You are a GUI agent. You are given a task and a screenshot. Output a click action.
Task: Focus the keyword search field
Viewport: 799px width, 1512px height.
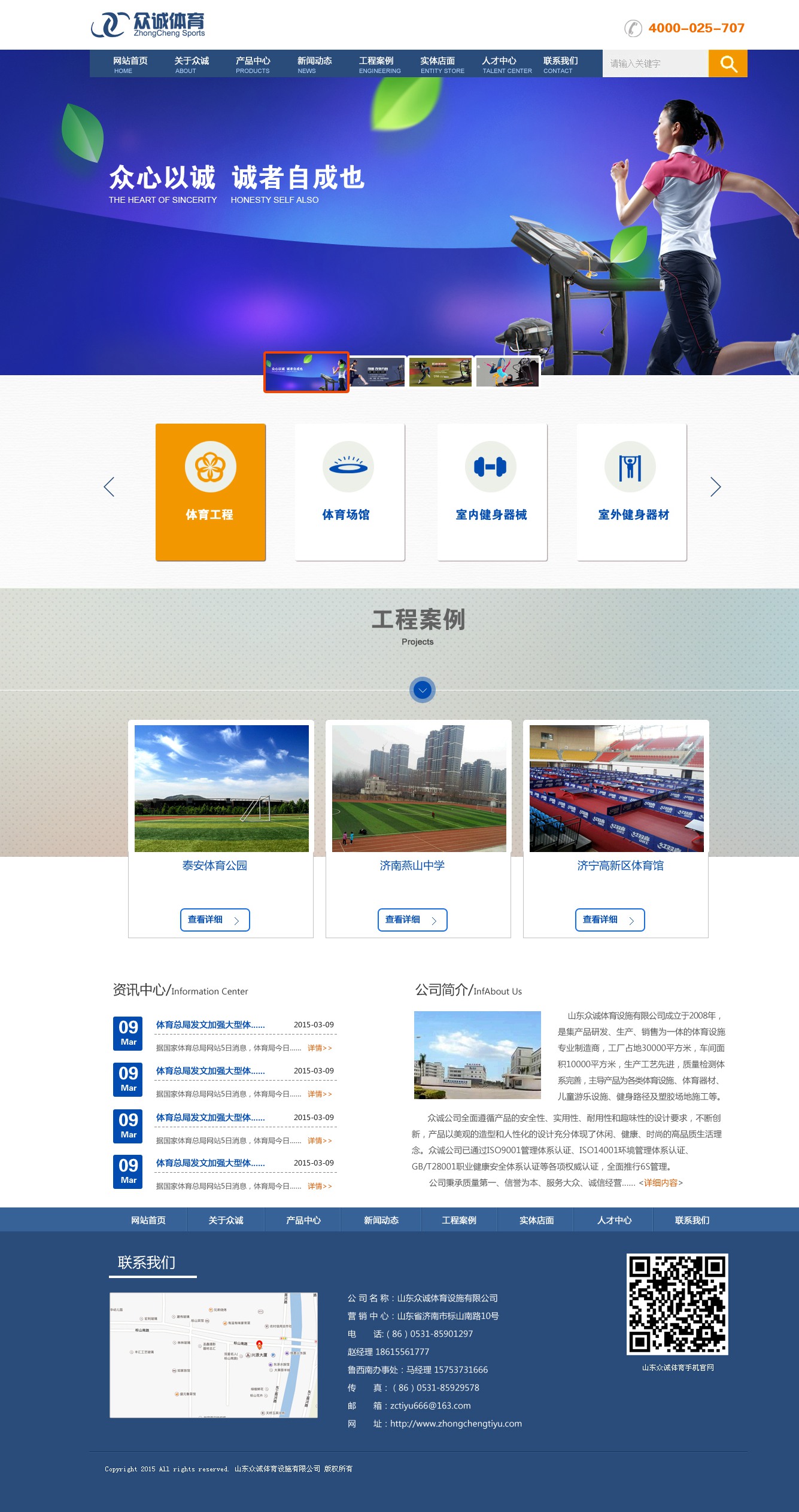(x=655, y=63)
